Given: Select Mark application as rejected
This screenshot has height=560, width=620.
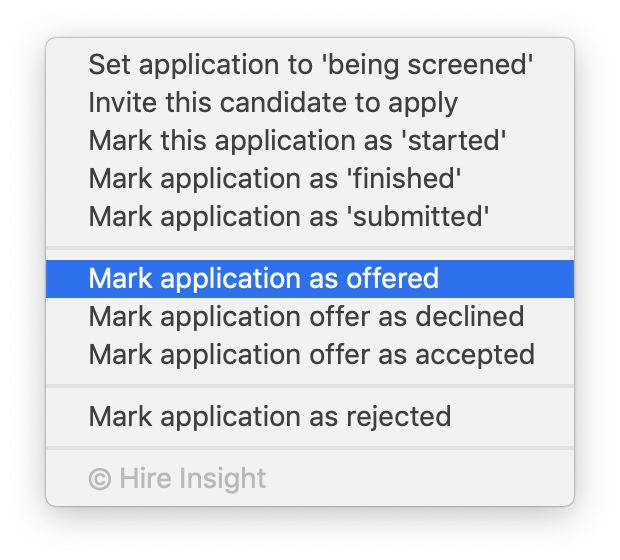Looking at the screenshot, I should pos(270,416).
